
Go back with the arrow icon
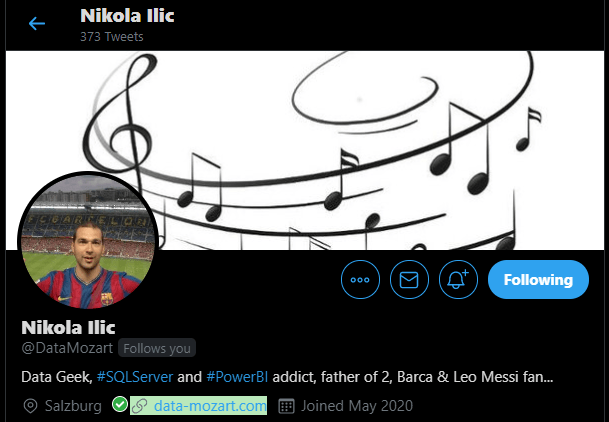pyautogui.click(x=37, y=23)
